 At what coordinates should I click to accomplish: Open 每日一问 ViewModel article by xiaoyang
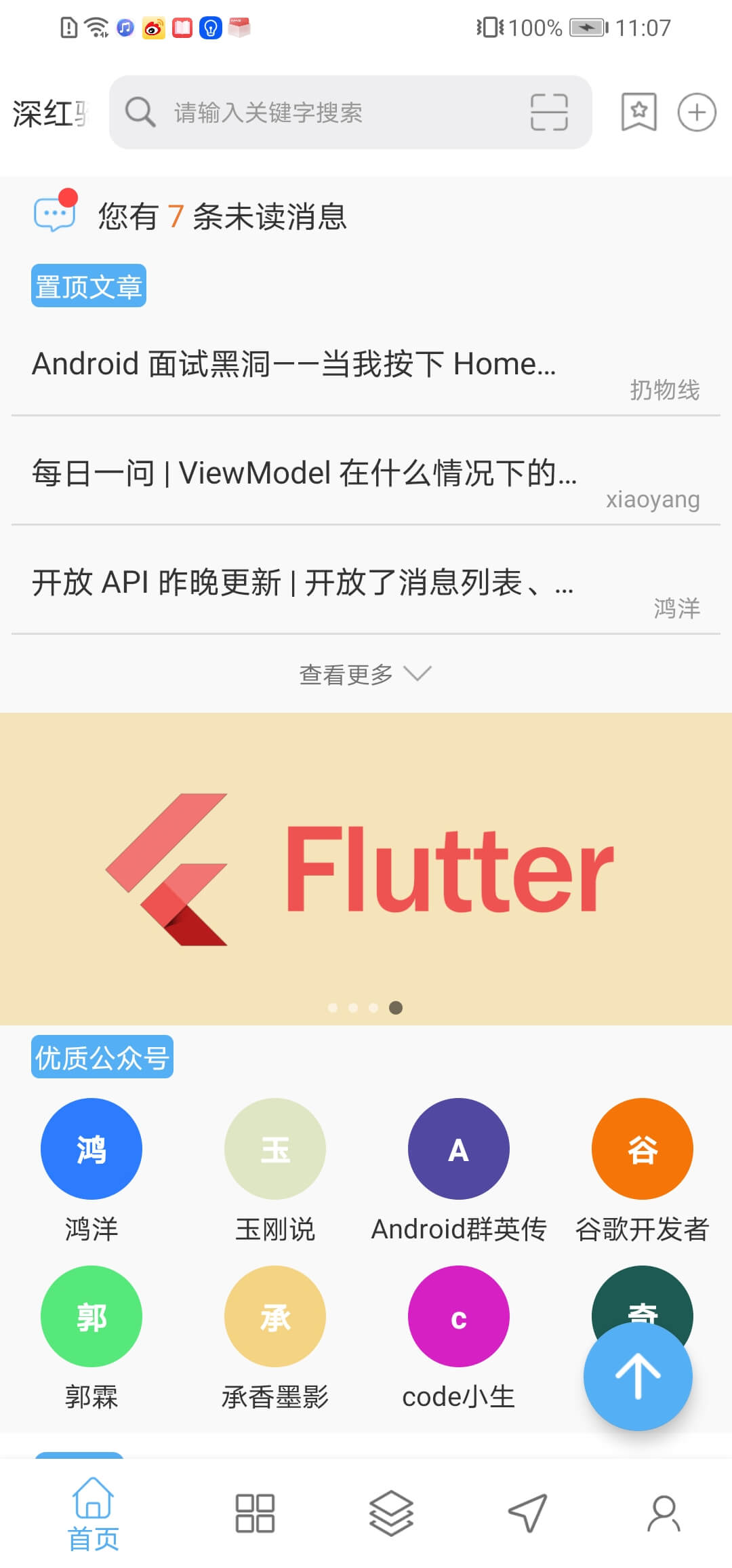[304, 473]
